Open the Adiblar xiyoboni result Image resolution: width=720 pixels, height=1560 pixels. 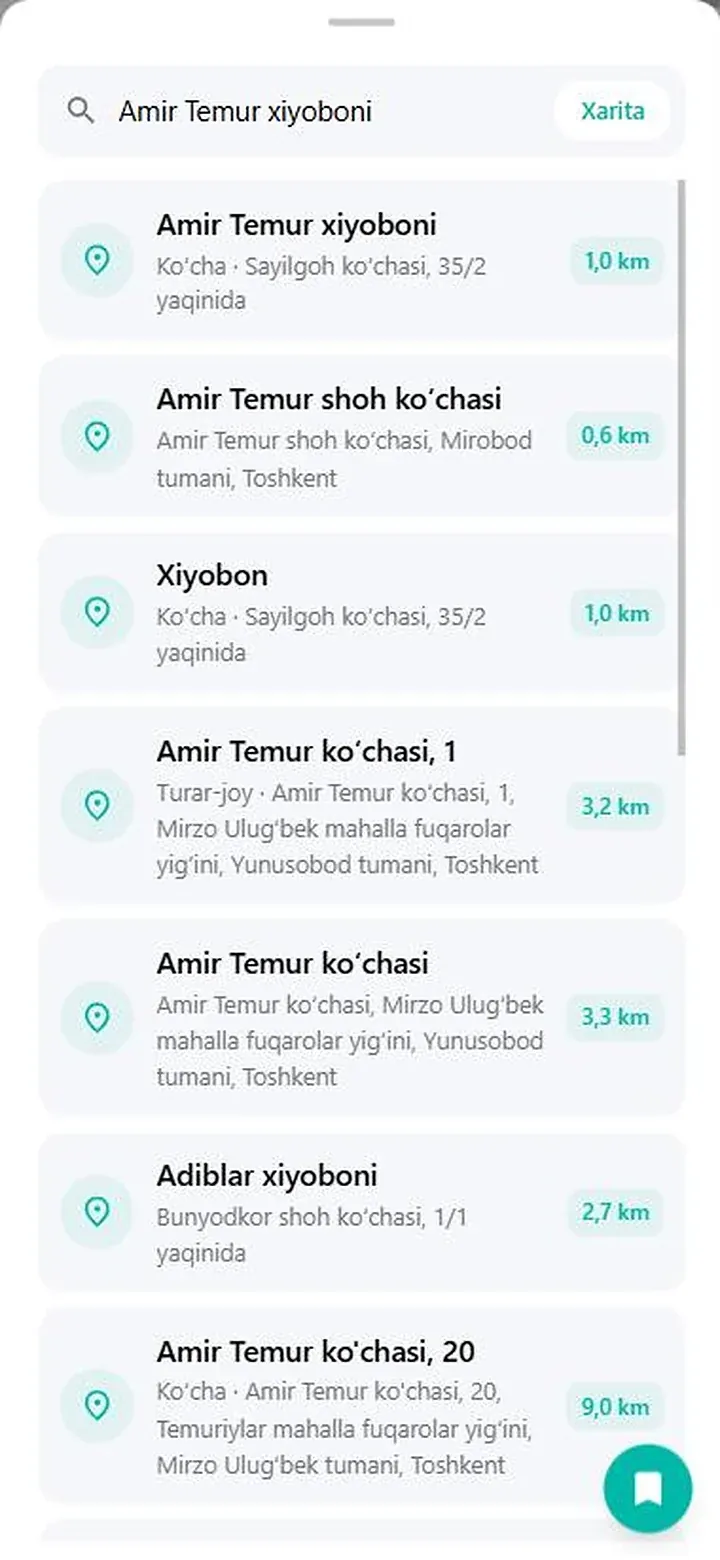pos(361,1212)
